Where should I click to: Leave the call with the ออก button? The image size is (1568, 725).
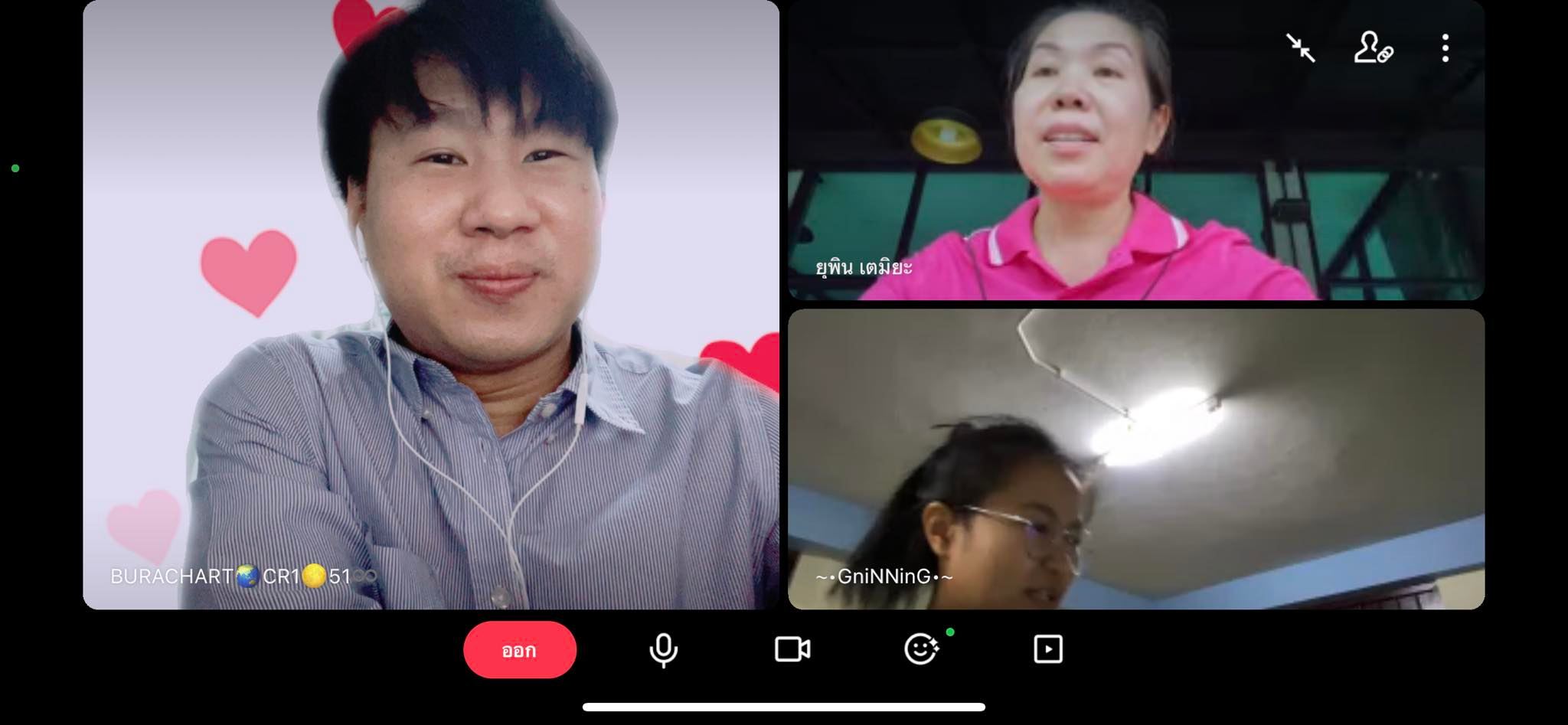click(x=519, y=650)
